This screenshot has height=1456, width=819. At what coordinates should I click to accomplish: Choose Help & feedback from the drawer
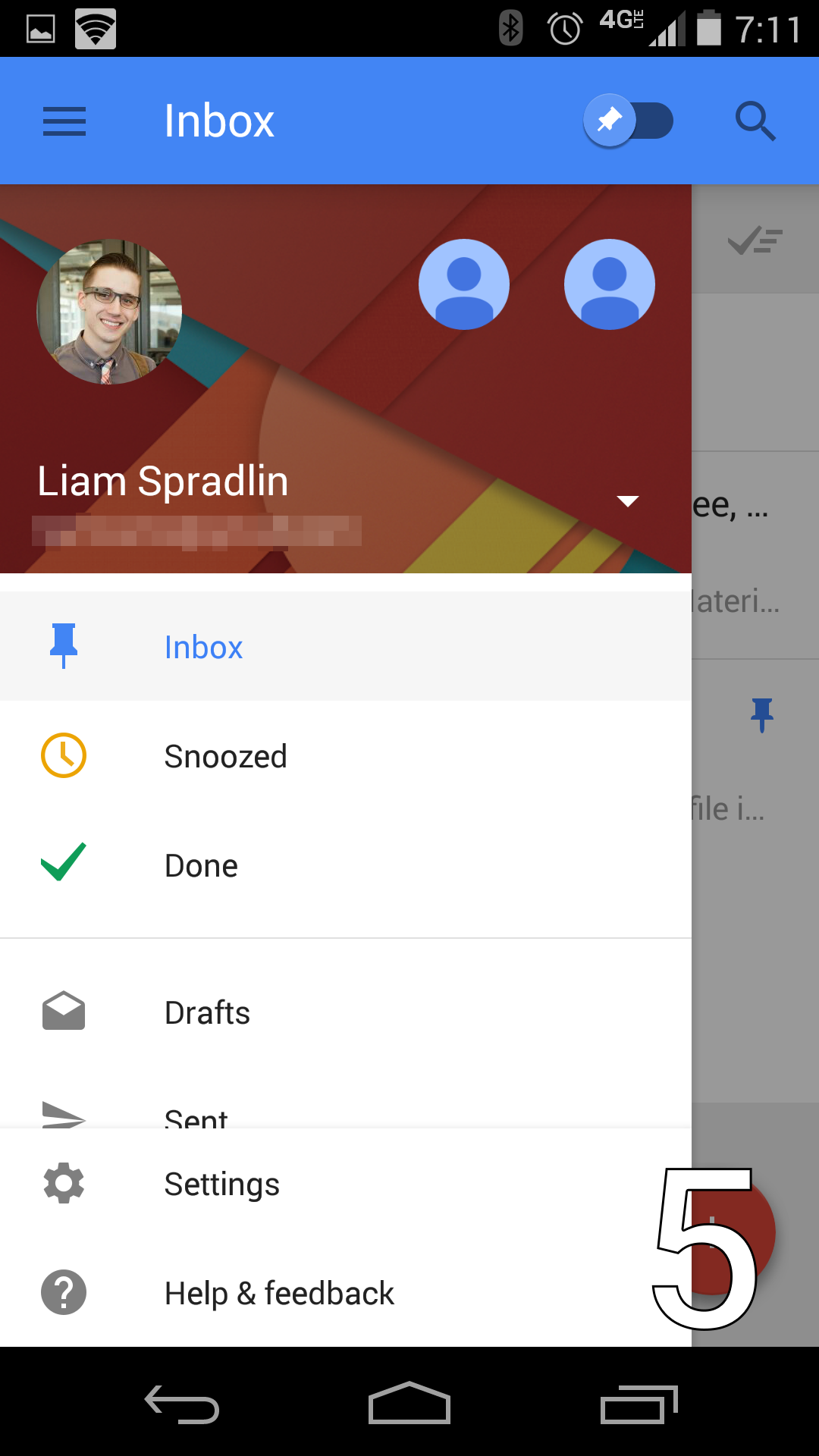click(x=279, y=1293)
